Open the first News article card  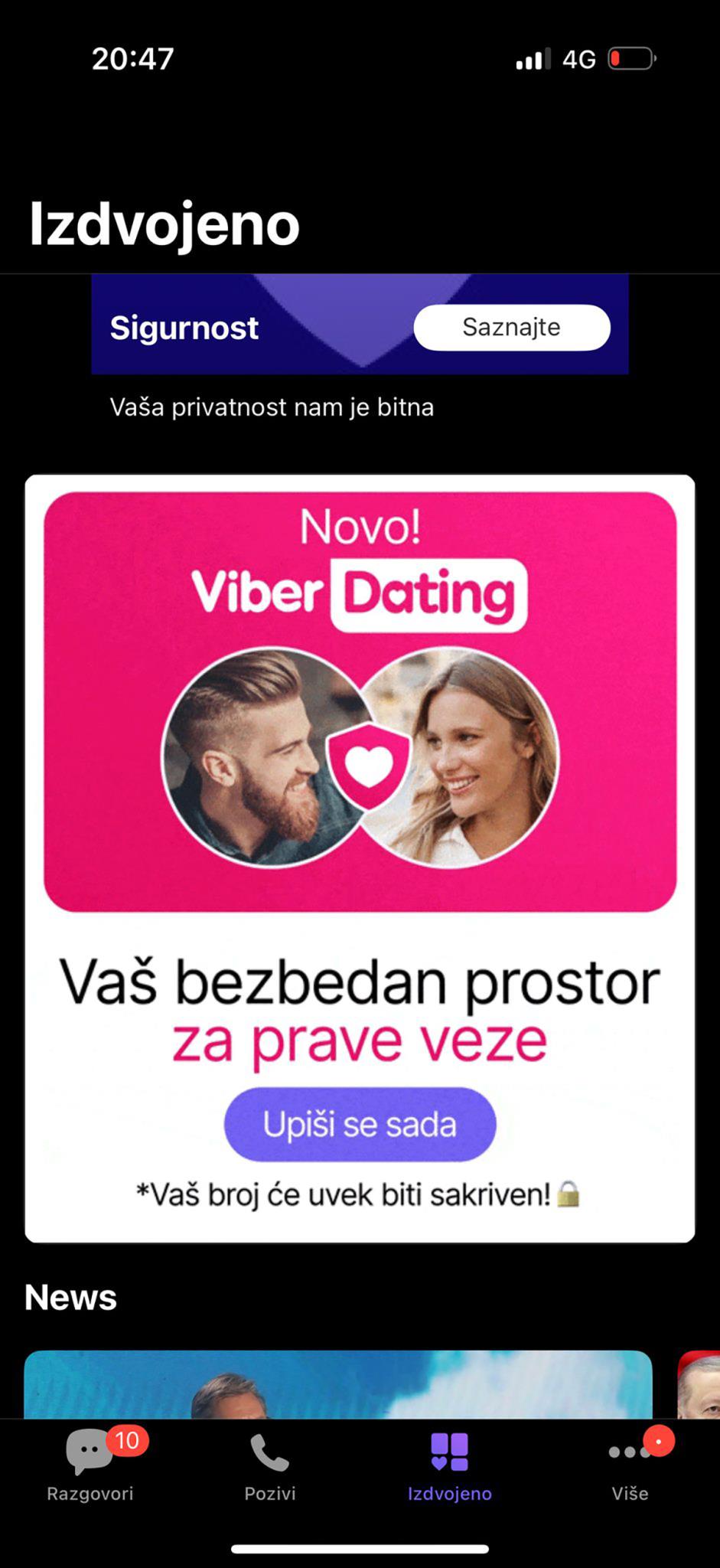tap(337, 1384)
